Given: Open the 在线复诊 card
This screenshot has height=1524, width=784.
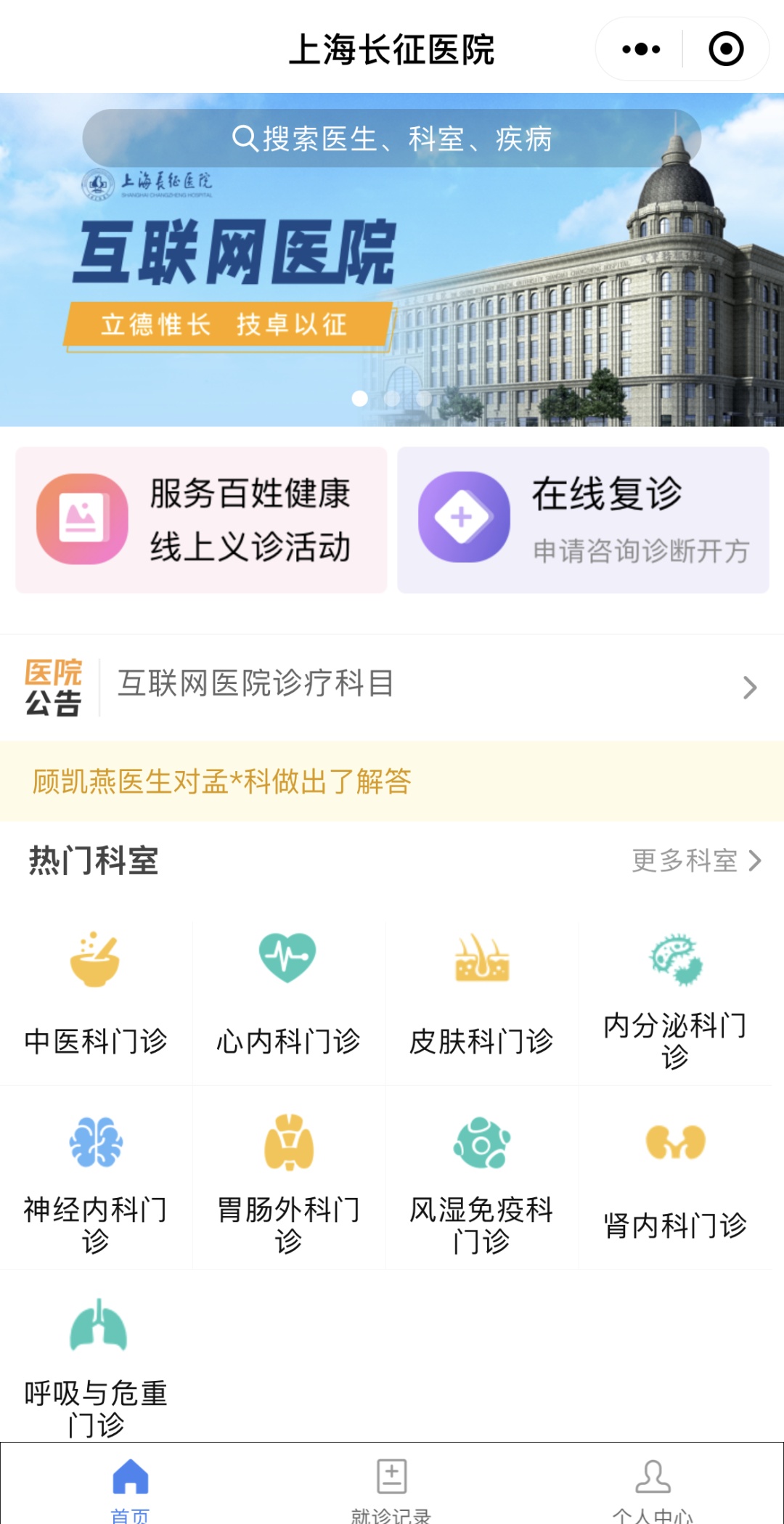Looking at the screenshot, I should 583,520.
